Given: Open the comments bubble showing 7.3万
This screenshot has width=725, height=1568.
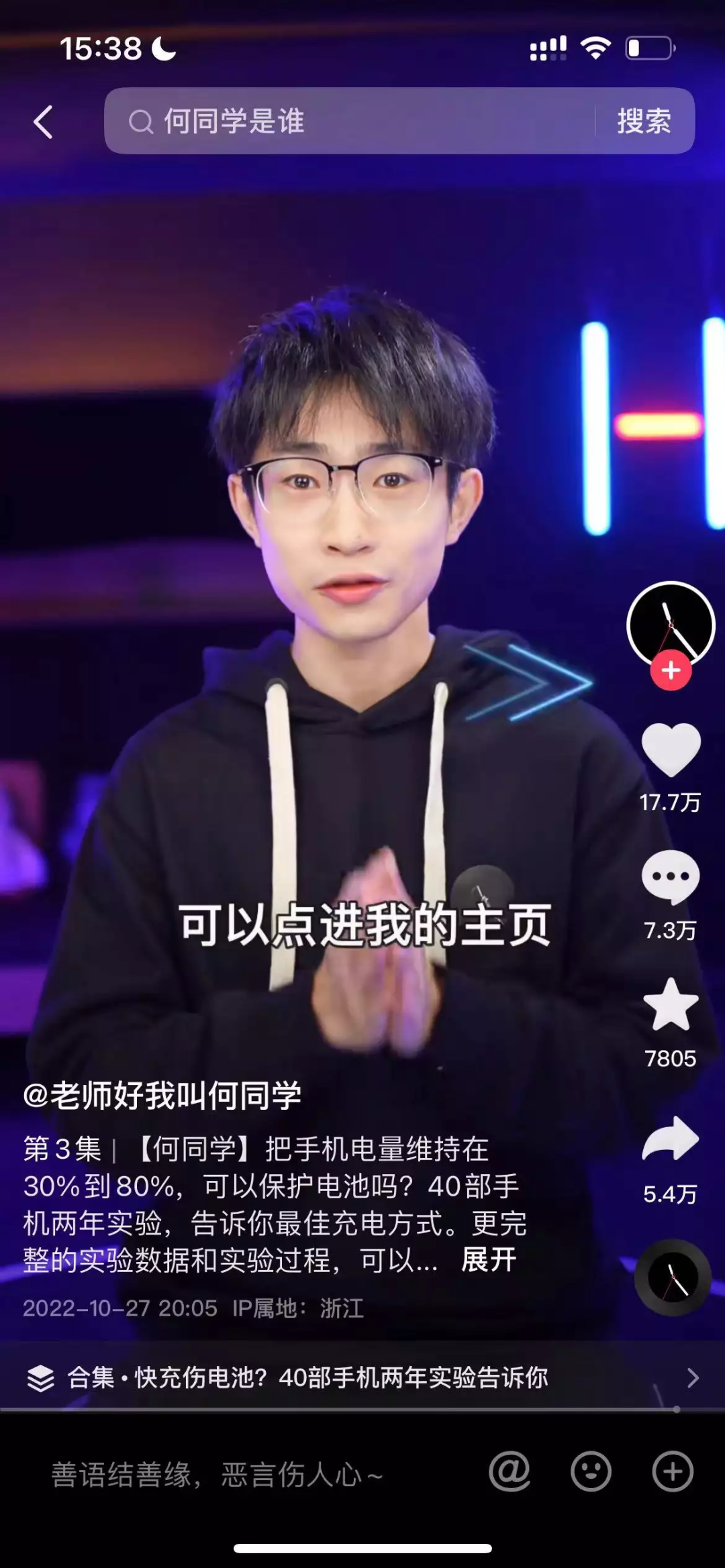Looking at the screenshot, I should tap(671, 877).
